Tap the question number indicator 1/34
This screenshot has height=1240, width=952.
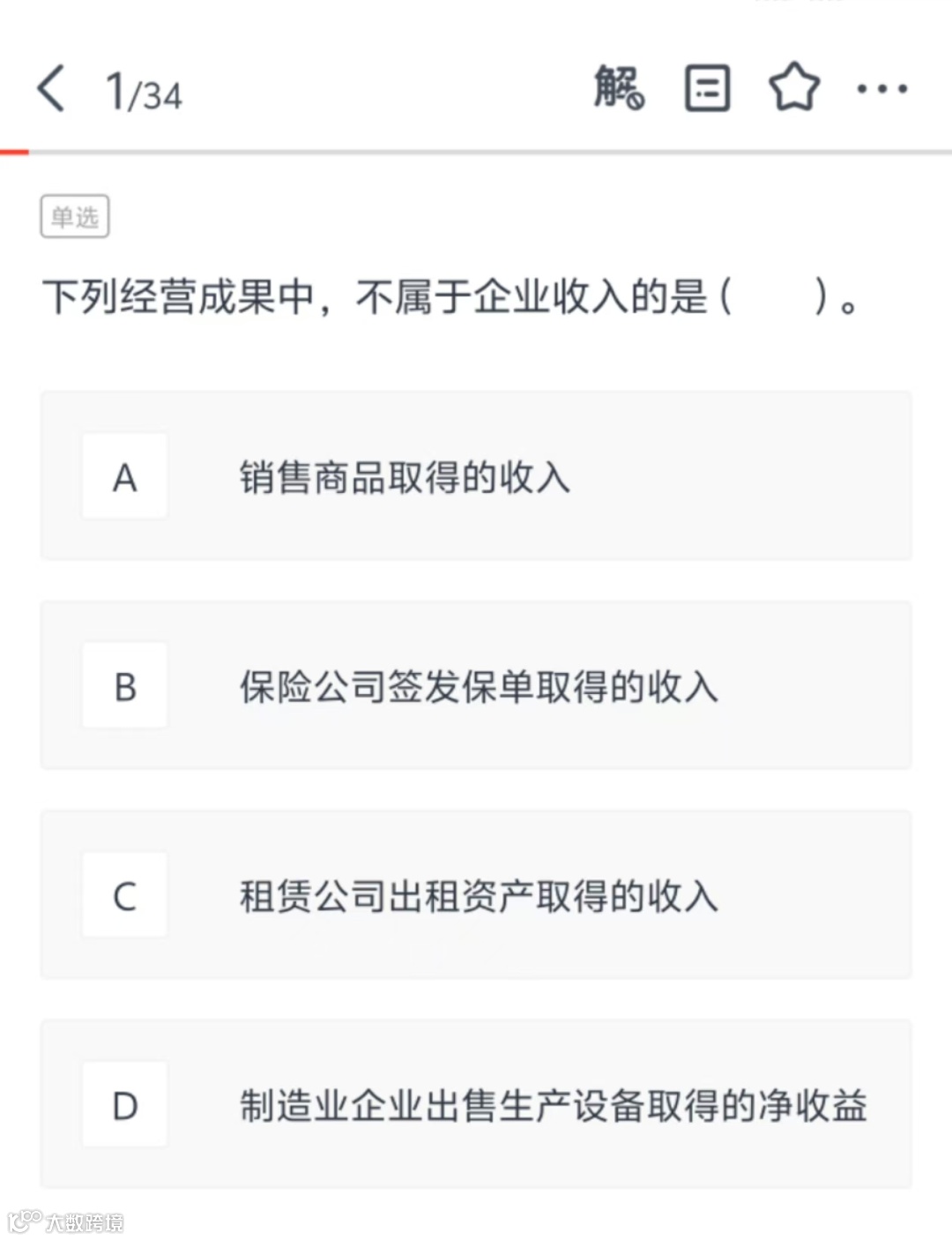click(x=144, y=93)
